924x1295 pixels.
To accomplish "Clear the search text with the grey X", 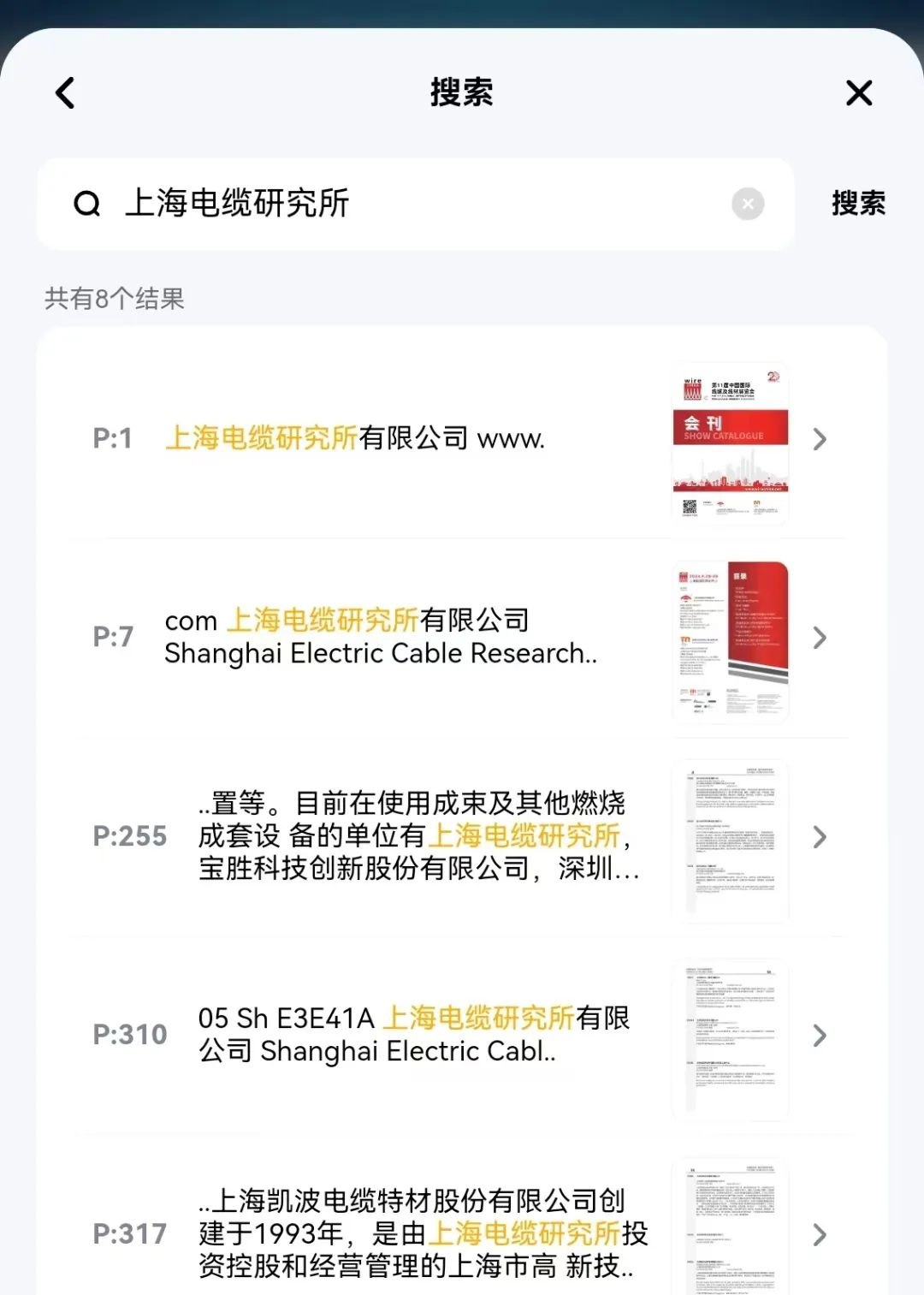I will coord(748,204).
